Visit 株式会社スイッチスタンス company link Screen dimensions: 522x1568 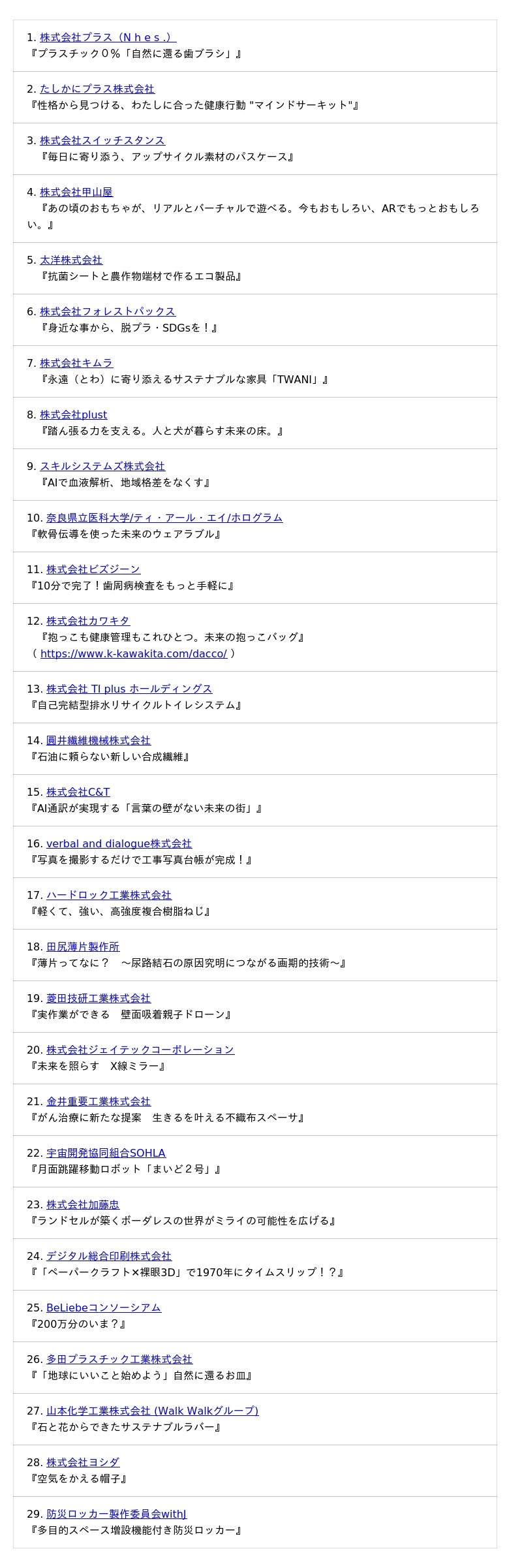[x=102, y=140]
